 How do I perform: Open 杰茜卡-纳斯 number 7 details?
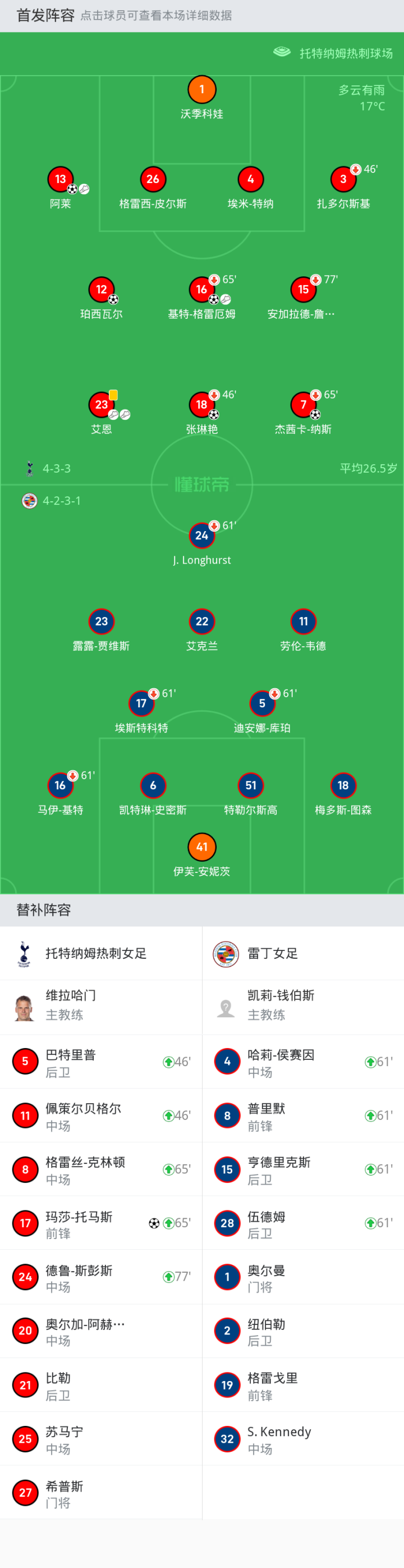tap(303, 405)
